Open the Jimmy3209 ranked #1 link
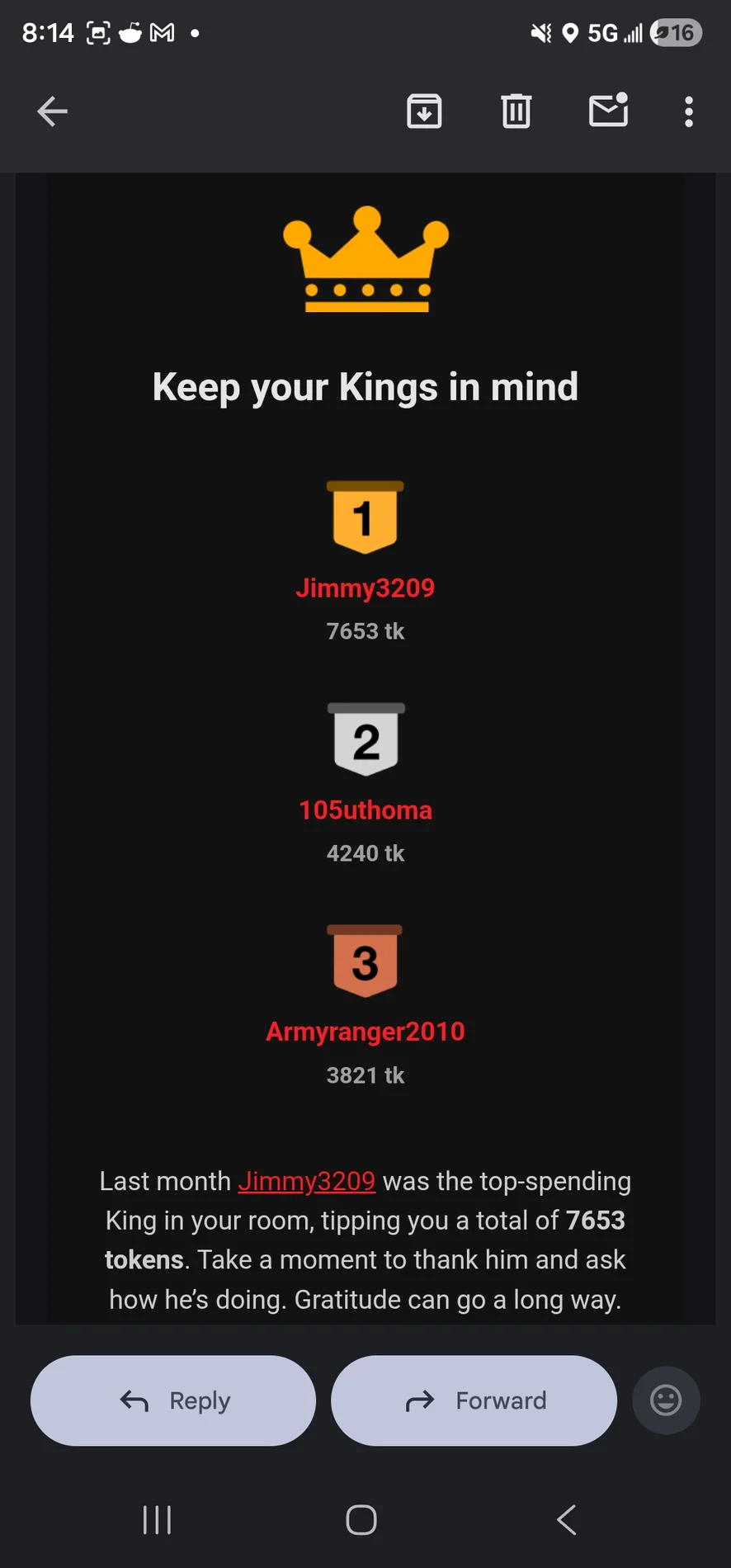Viewport: 731px width, 1568px height. click(x=365, y=588)
